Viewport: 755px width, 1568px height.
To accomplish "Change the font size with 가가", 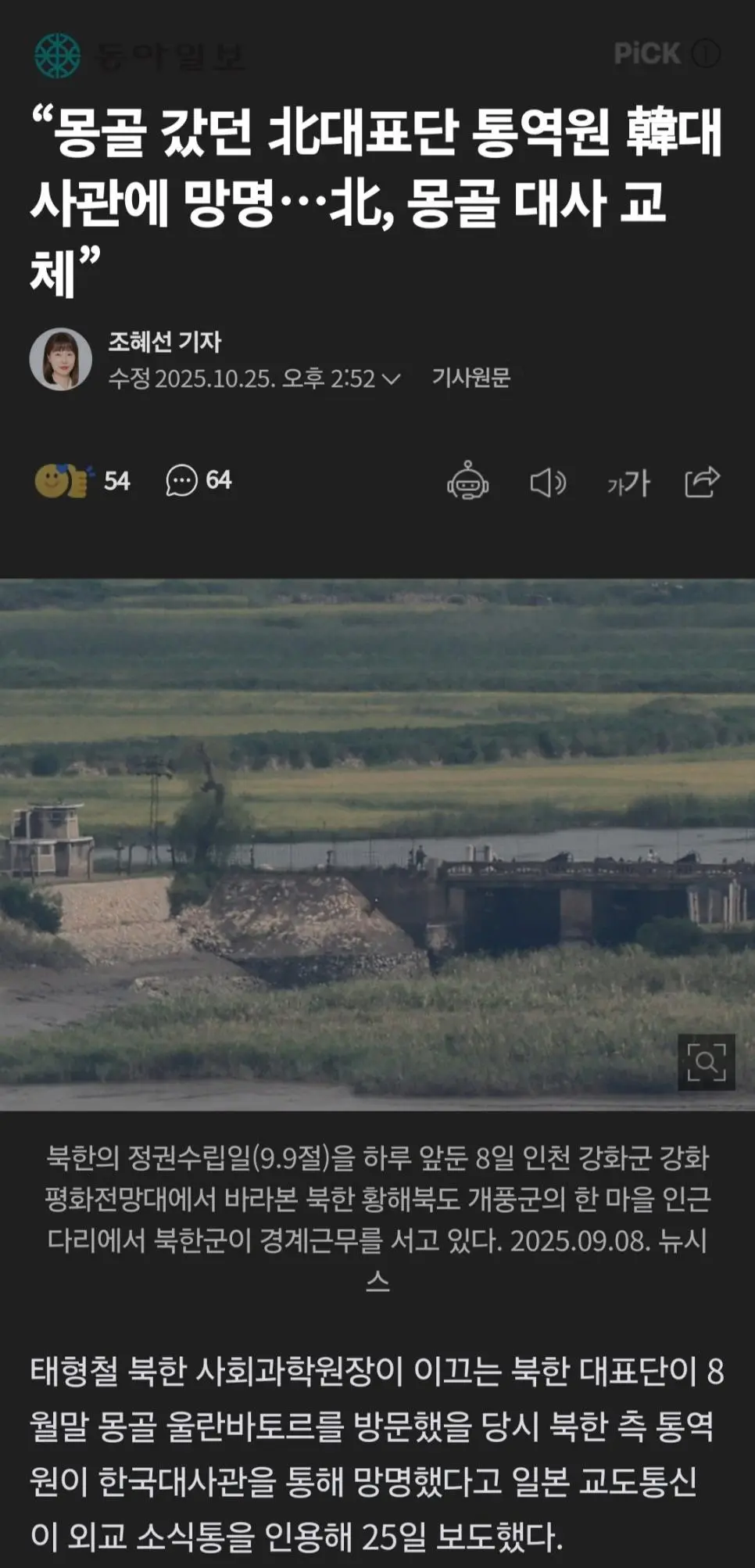I will tap(628, 483).
